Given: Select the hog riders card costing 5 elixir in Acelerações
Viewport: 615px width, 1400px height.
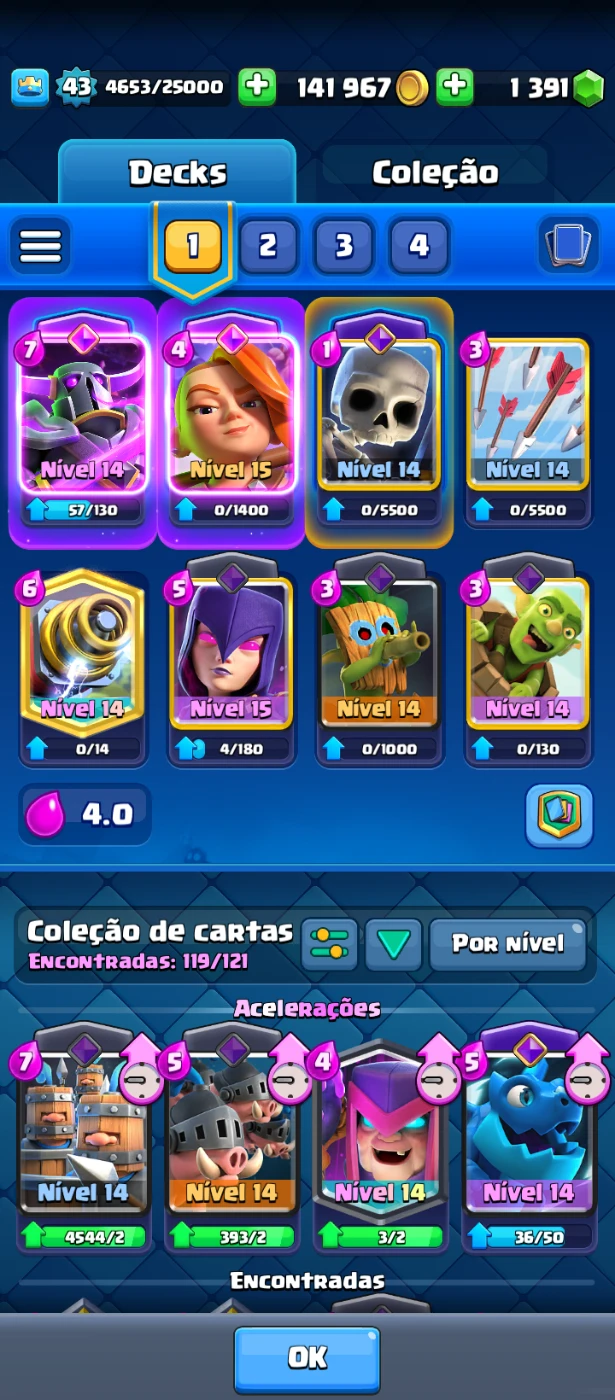Looking at the screenshot, I should [231, 1140].
